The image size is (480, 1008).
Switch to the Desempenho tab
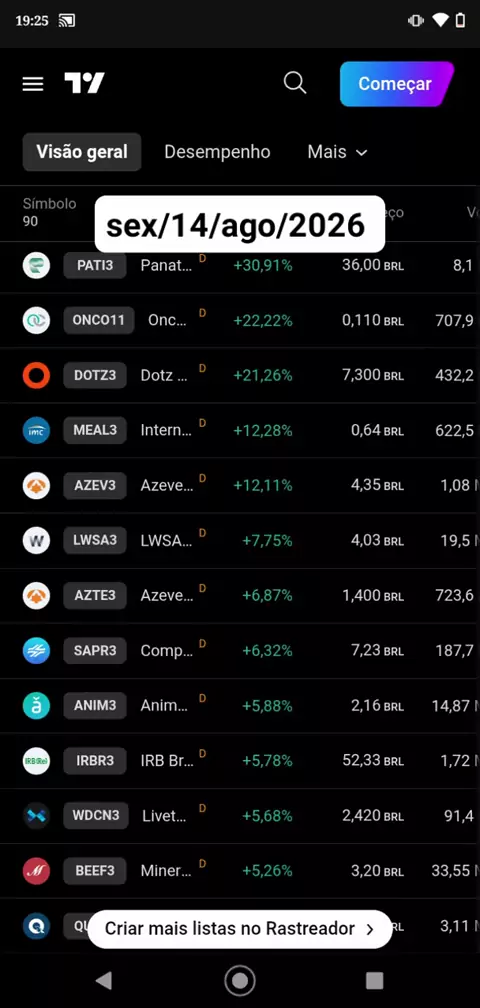(x=217, y=152)
